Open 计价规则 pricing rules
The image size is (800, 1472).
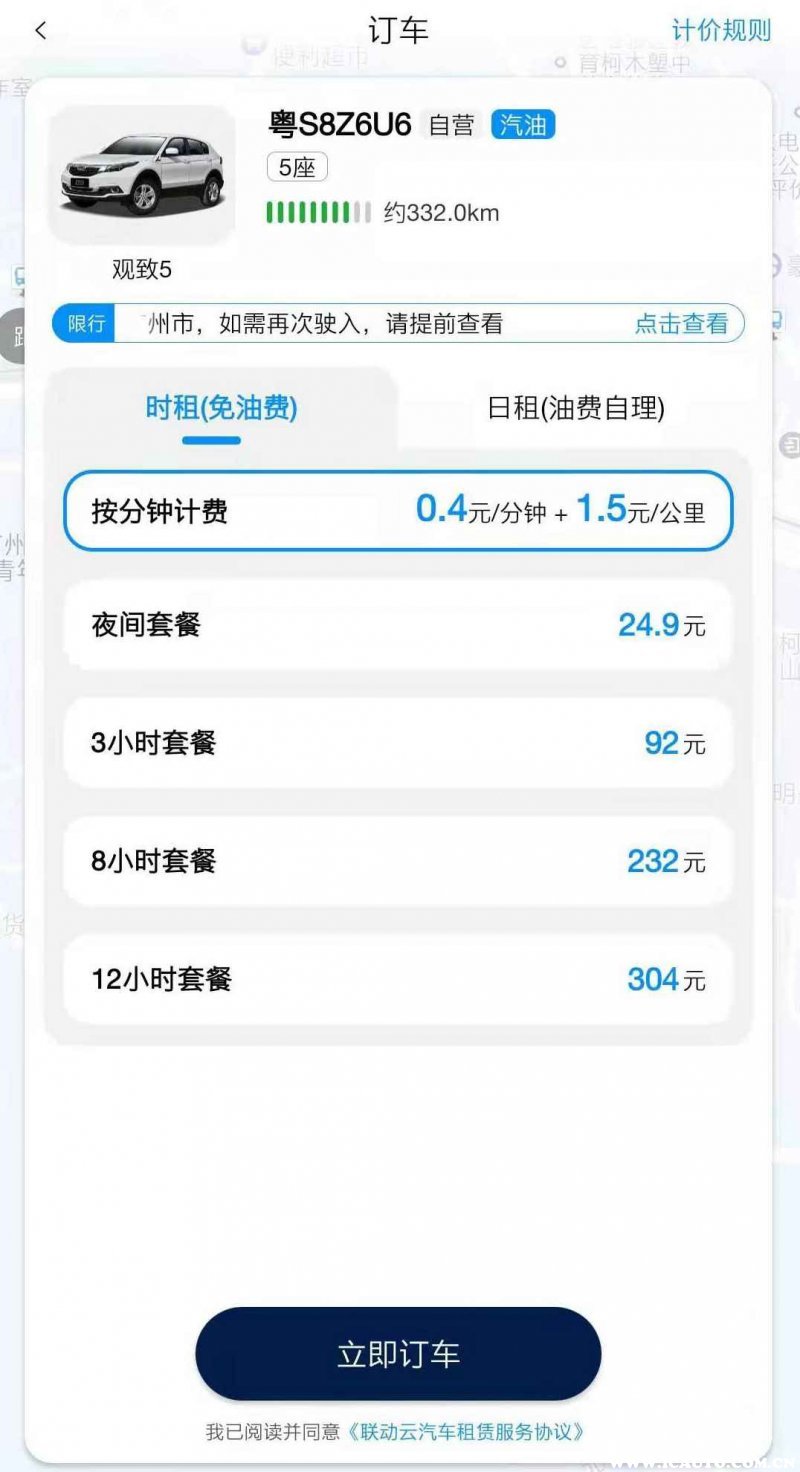click(x=721, y=30)
